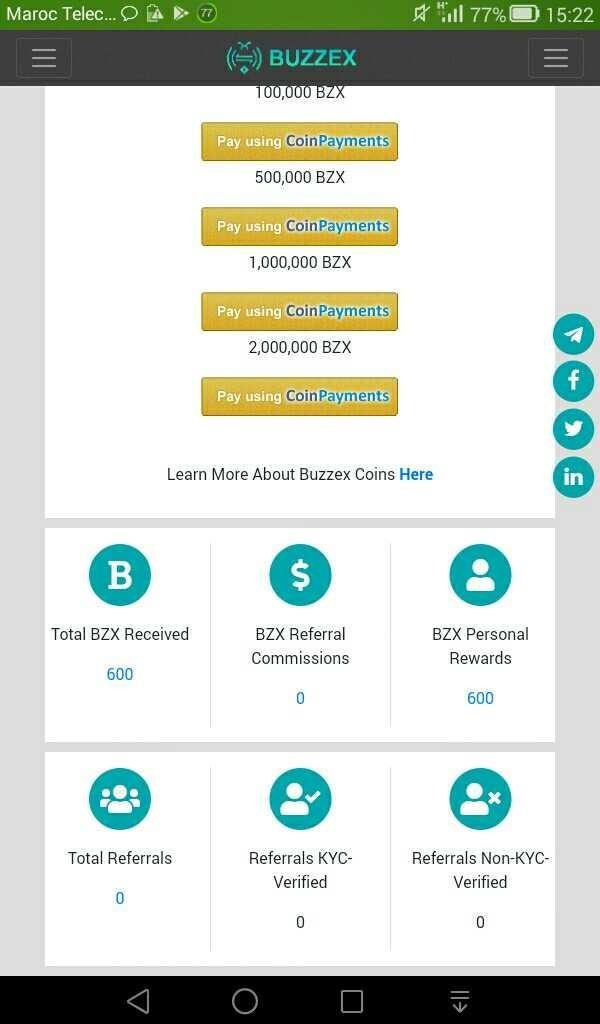600x1024 pixels.
Task: Go to the home screen
Action: [245, 1000]
